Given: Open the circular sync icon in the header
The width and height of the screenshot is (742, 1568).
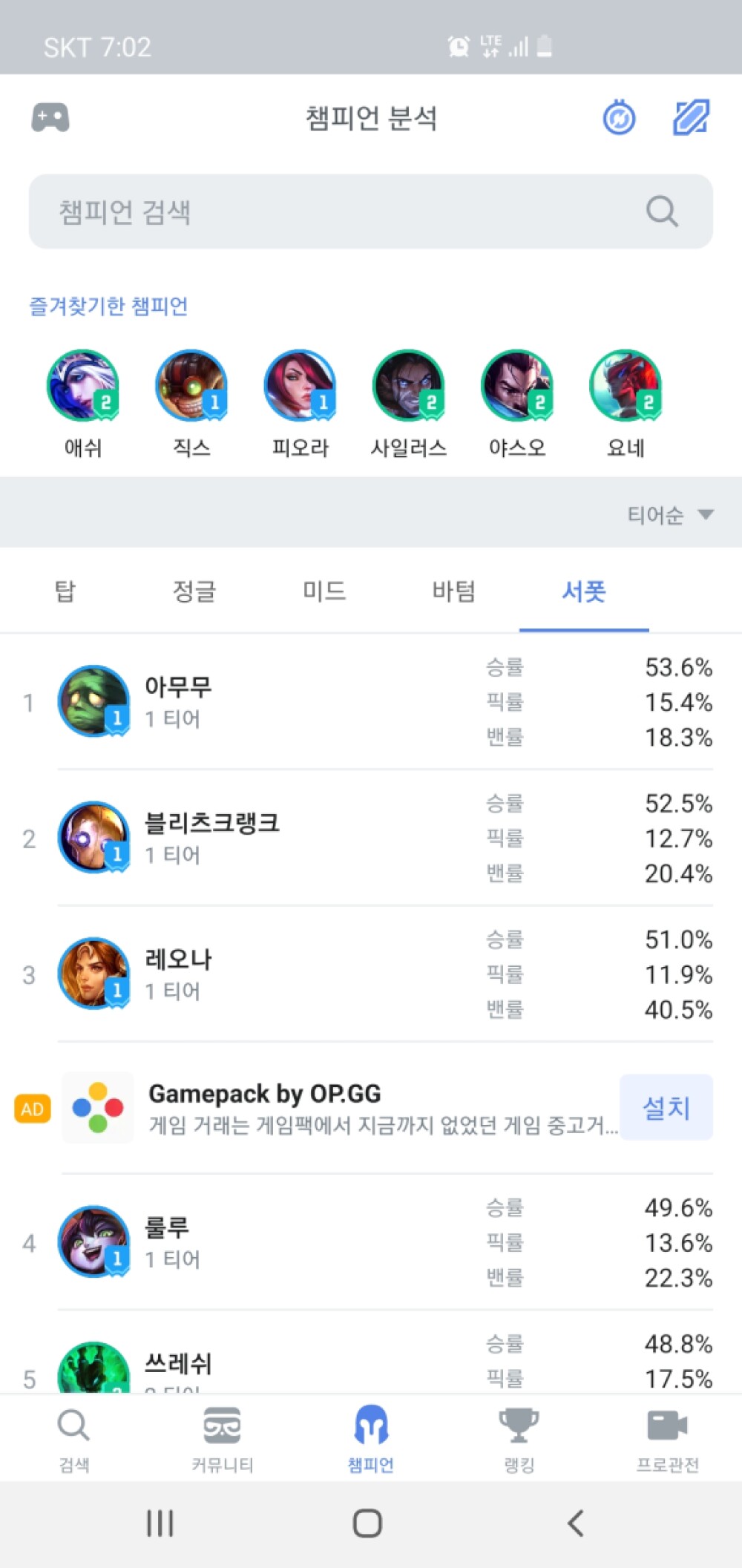Looking at the screenshot, I should tap(619, 117).
